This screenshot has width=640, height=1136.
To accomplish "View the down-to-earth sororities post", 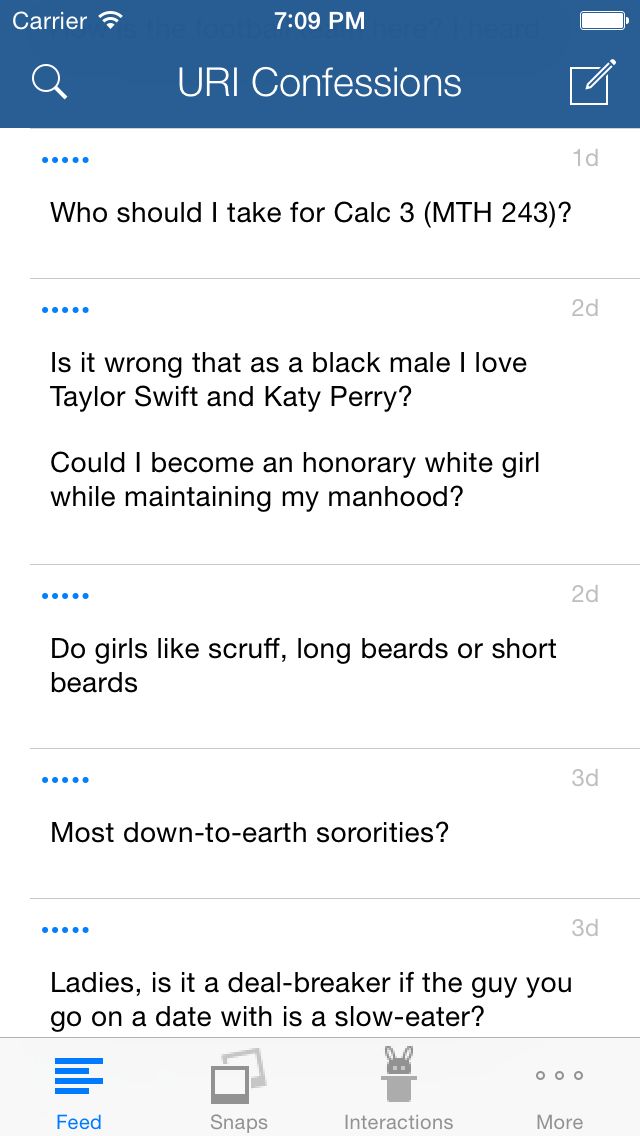I will coord(250,832).
